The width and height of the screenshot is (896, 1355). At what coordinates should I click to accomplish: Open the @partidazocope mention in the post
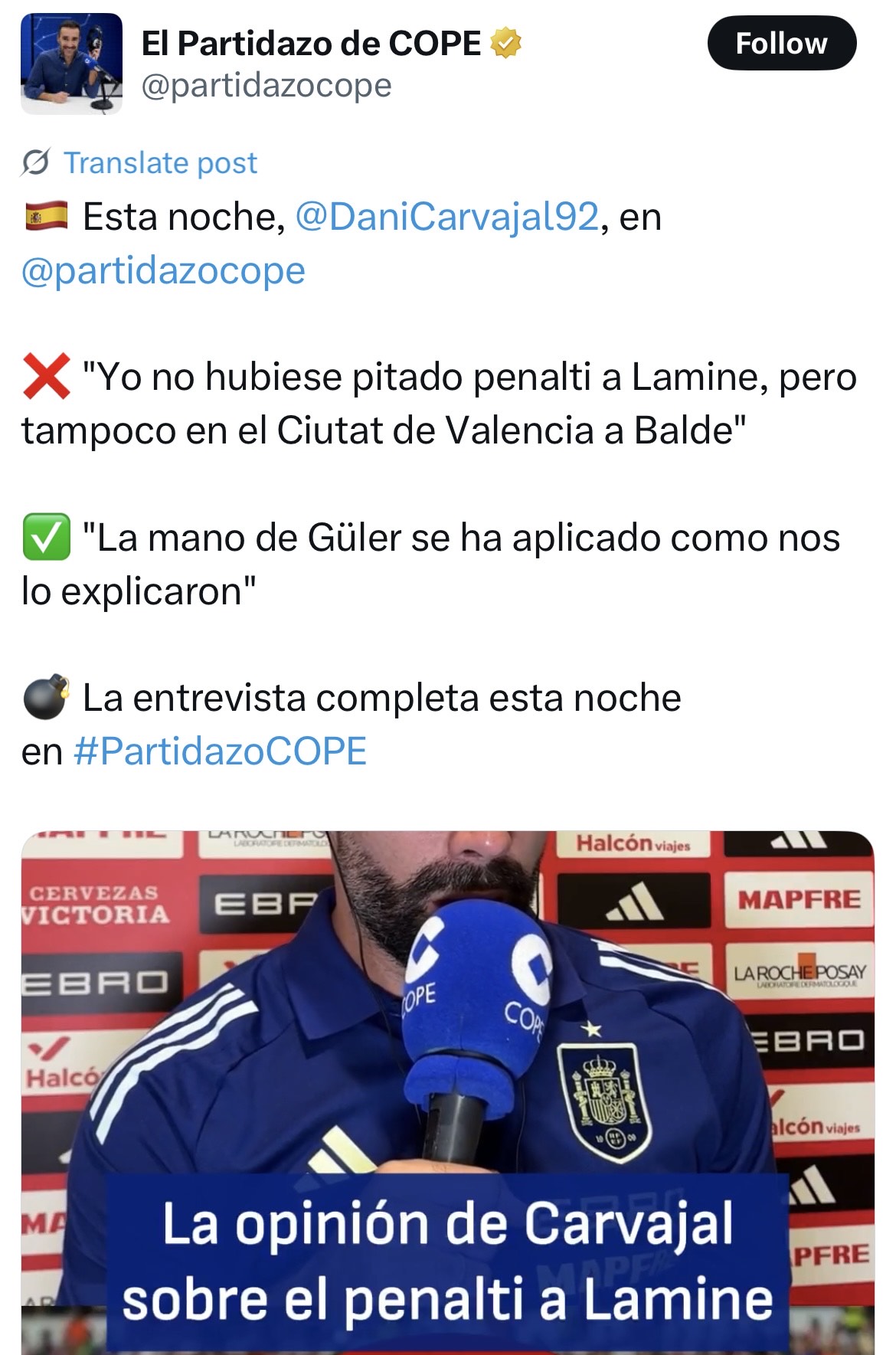[x=163, y=270]
